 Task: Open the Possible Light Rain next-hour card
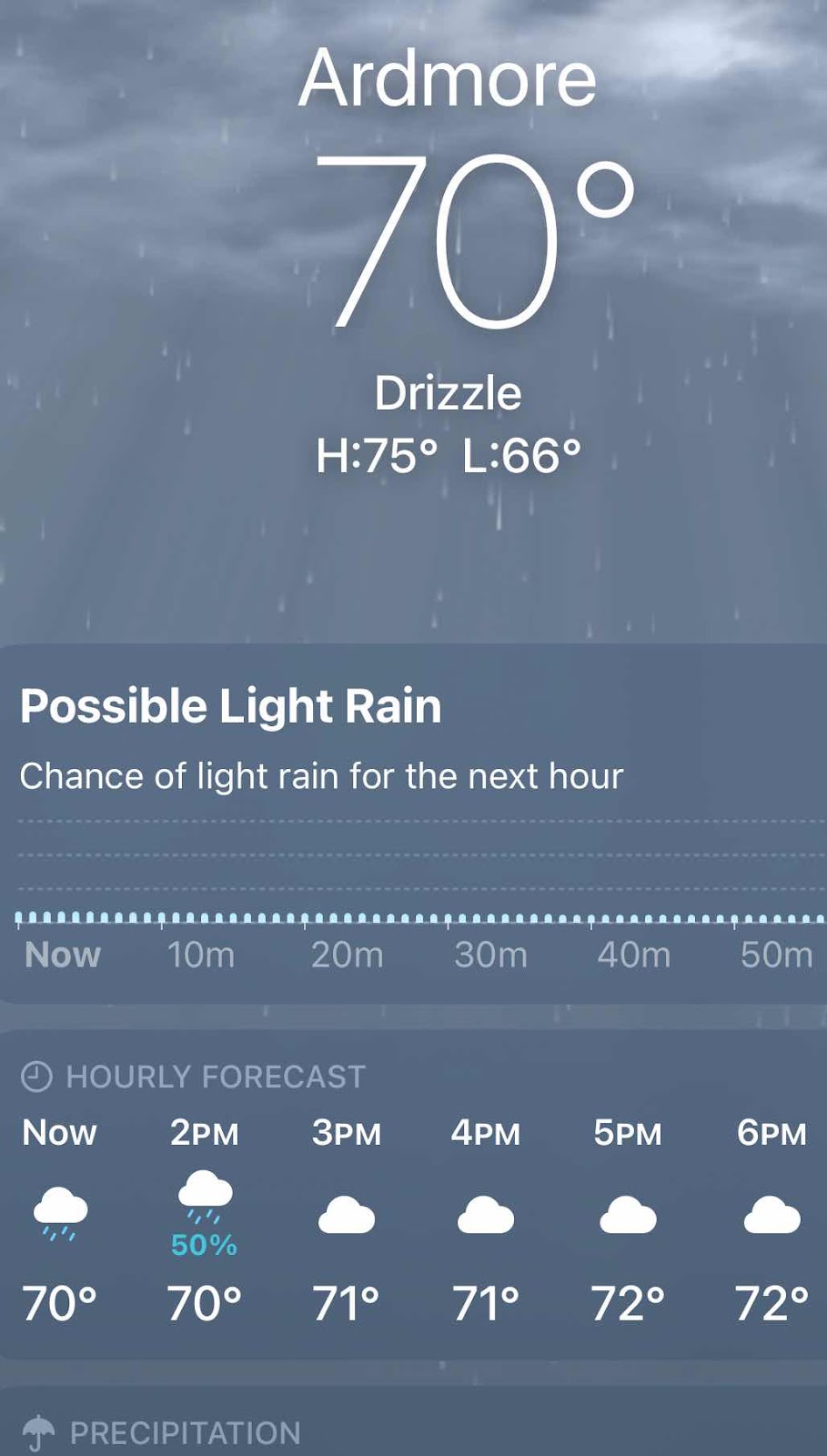pyautogui.click(x=413, y=824)
